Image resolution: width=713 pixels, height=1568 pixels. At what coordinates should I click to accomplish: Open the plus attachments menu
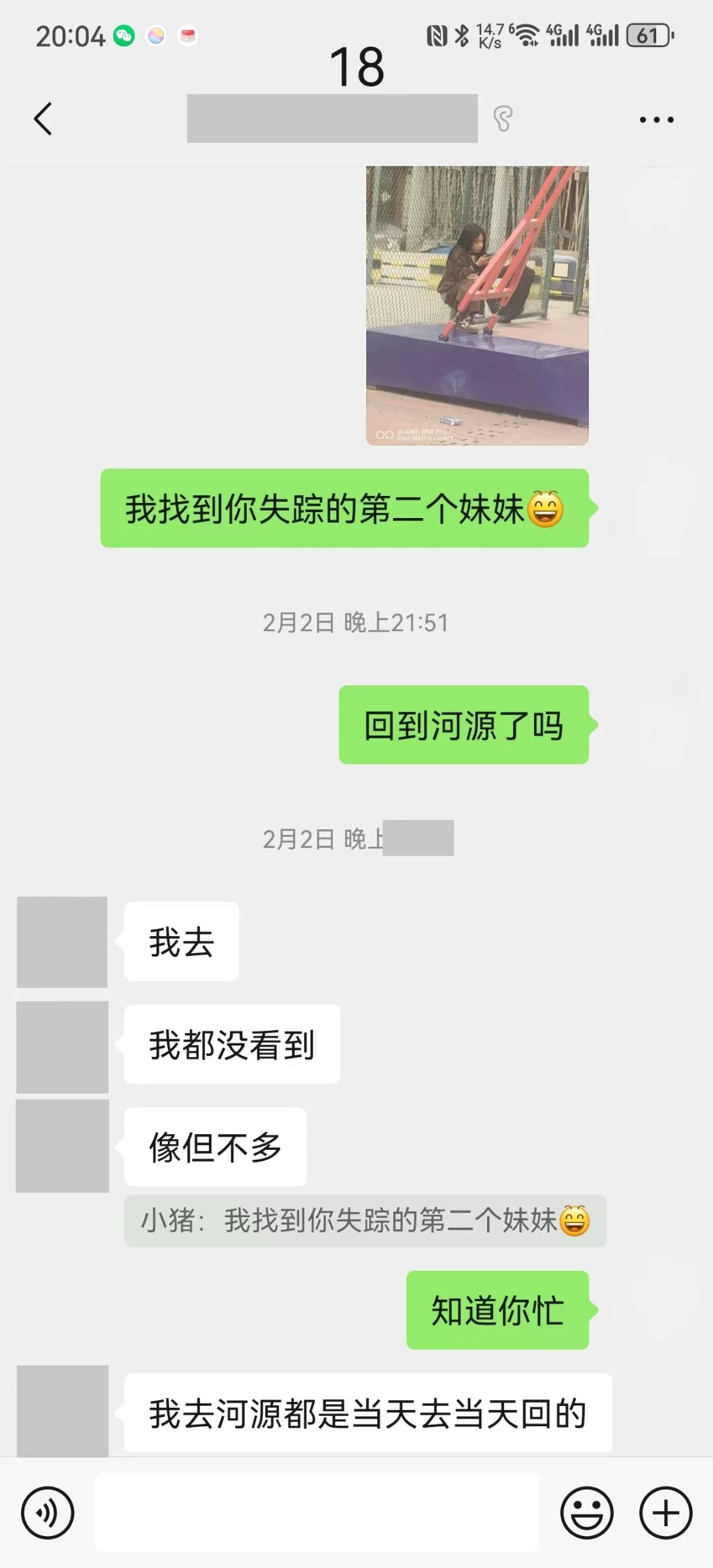tap(665, 1512)
